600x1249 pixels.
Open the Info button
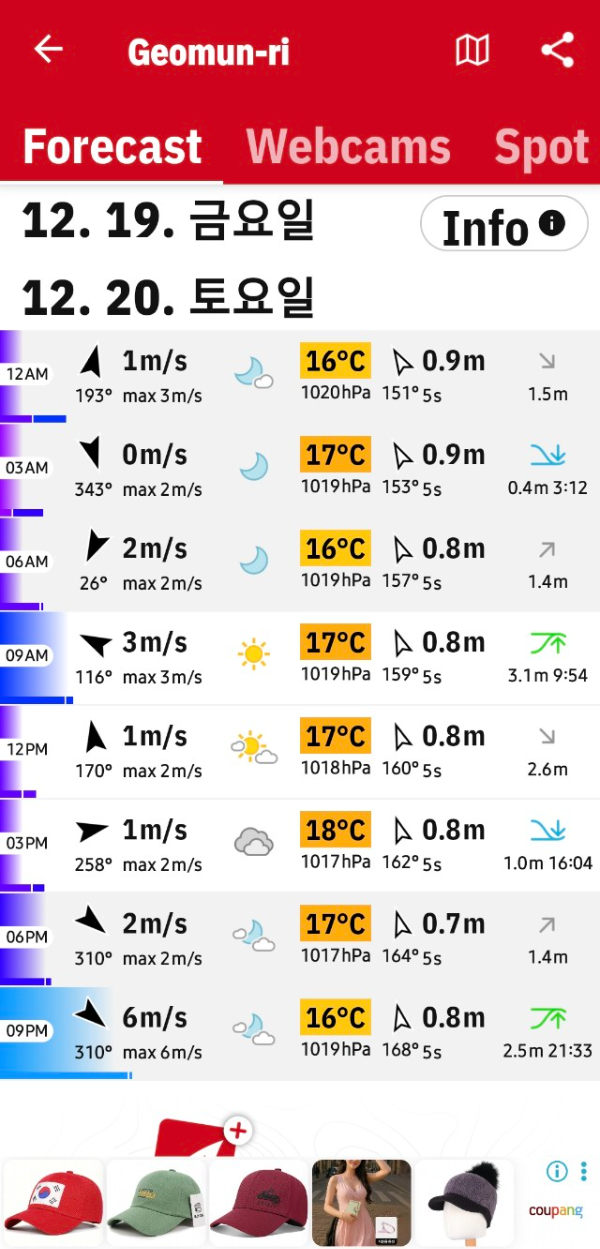(503, 224)
